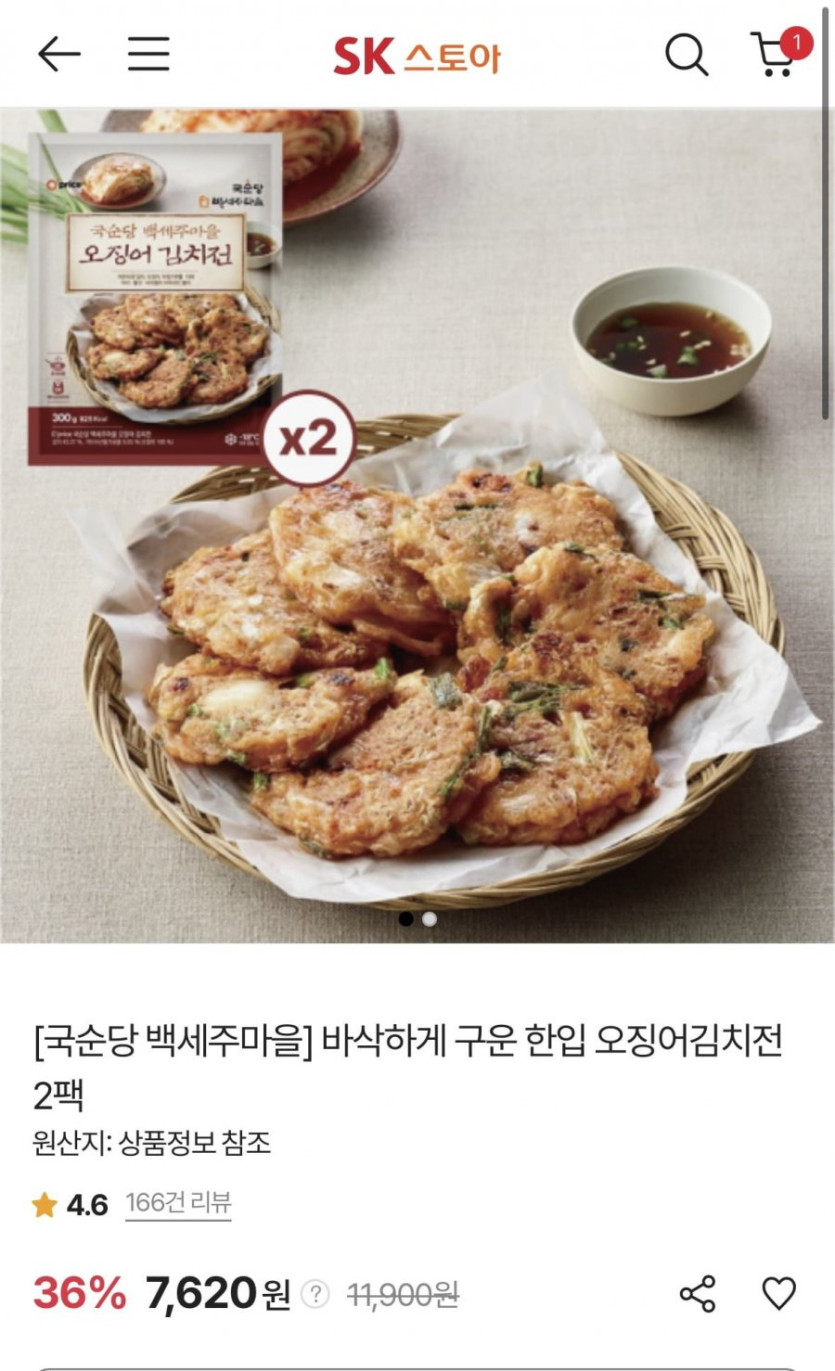Add this product to the wishlist
Screen dimensions: 835x1371
coord(779,1293)
